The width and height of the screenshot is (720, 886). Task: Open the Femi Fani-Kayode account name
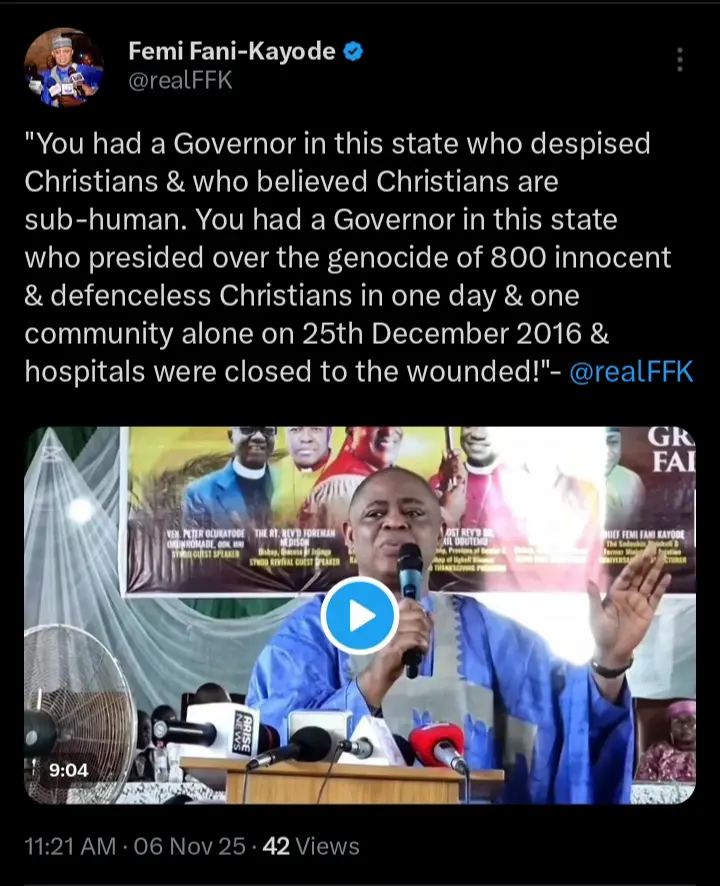pyautogui.click(x=232, y=52)
